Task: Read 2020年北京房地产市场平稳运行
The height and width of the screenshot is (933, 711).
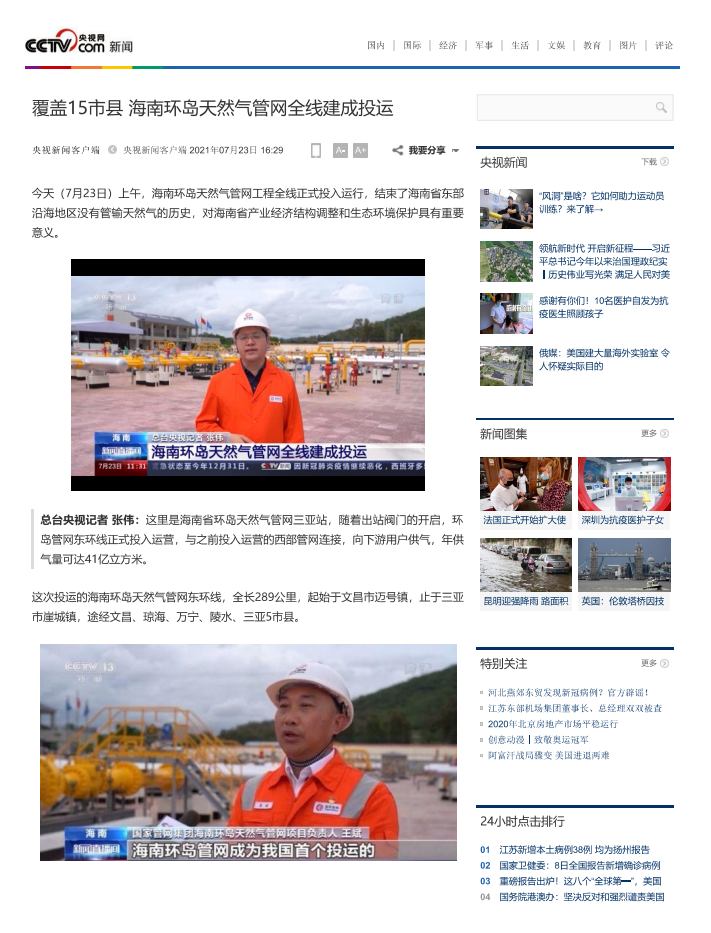Action: (566, 723)
